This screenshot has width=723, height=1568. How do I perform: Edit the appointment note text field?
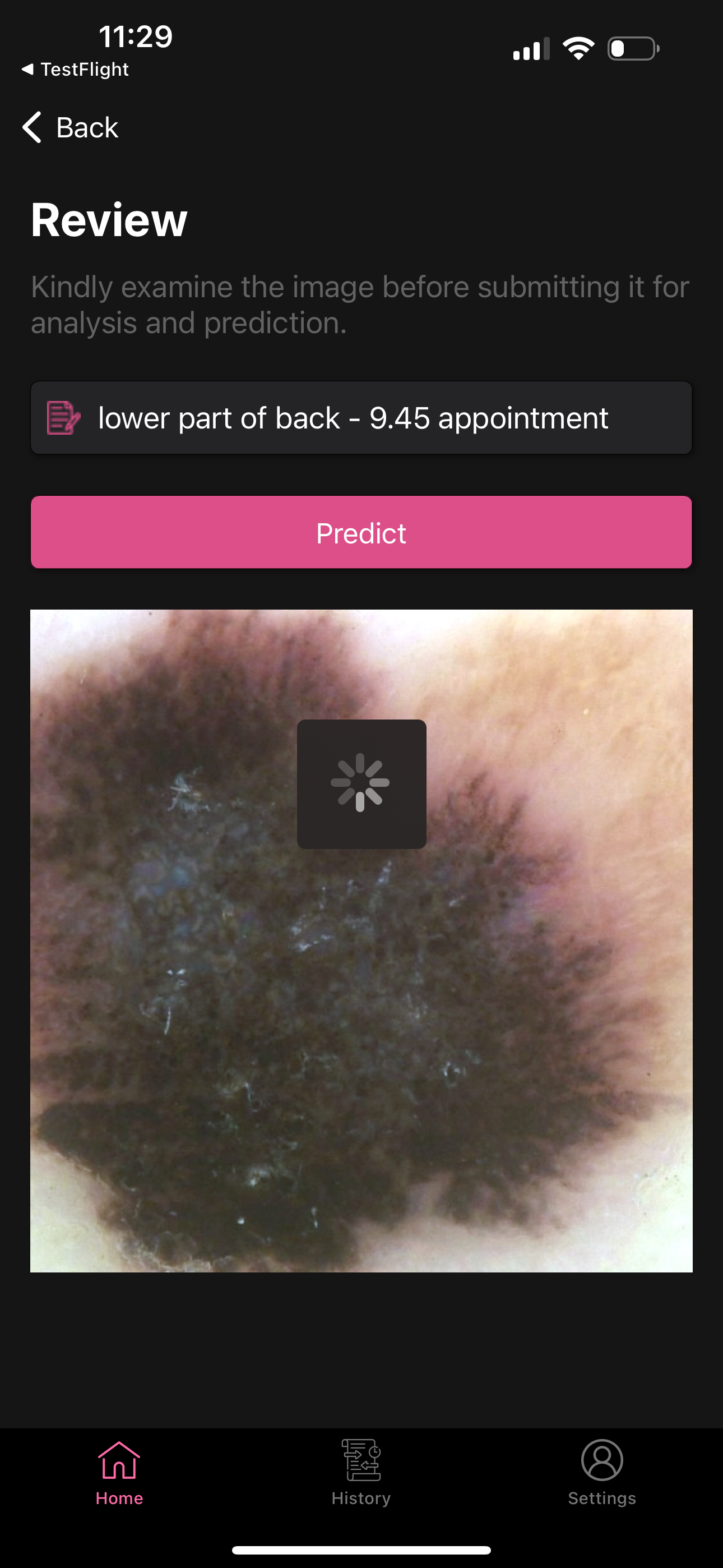353,418
